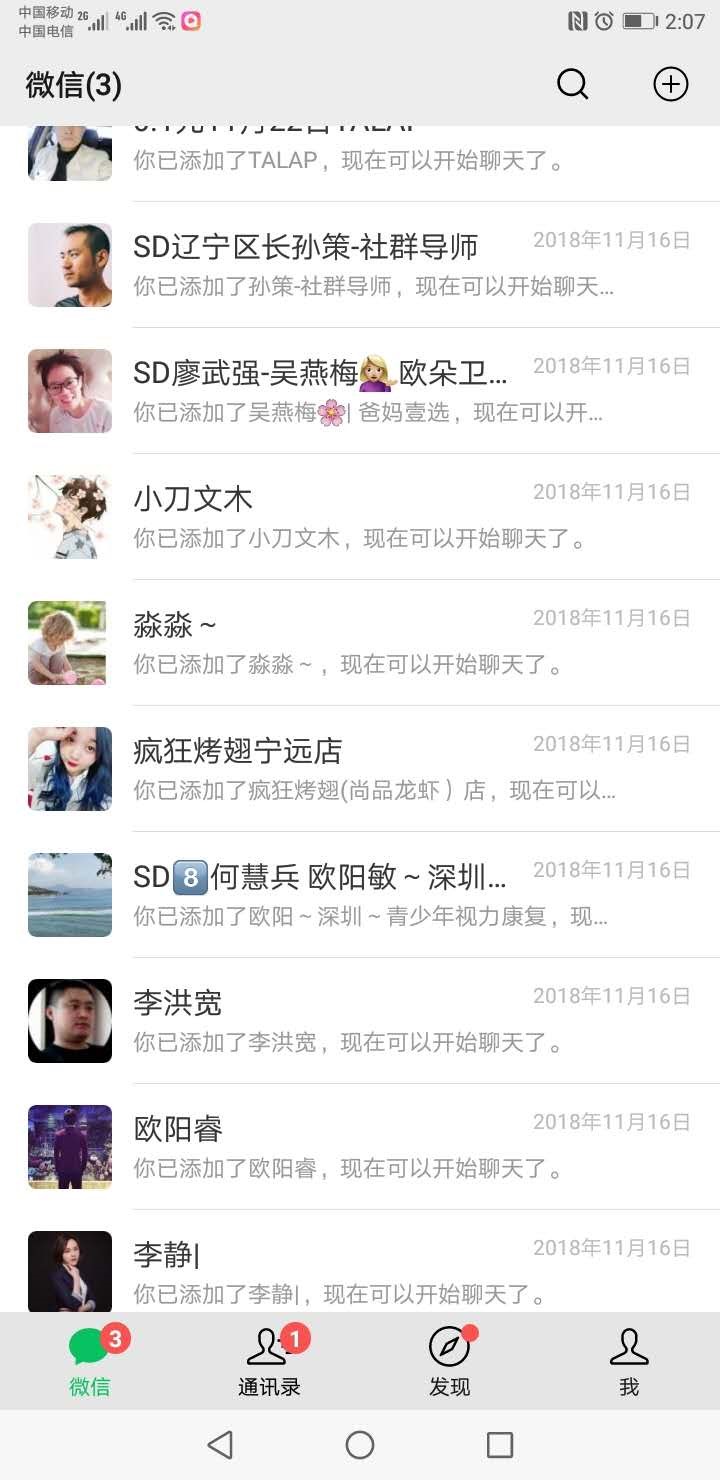Tap the plus icon for more options

click(x=670, y=85)
